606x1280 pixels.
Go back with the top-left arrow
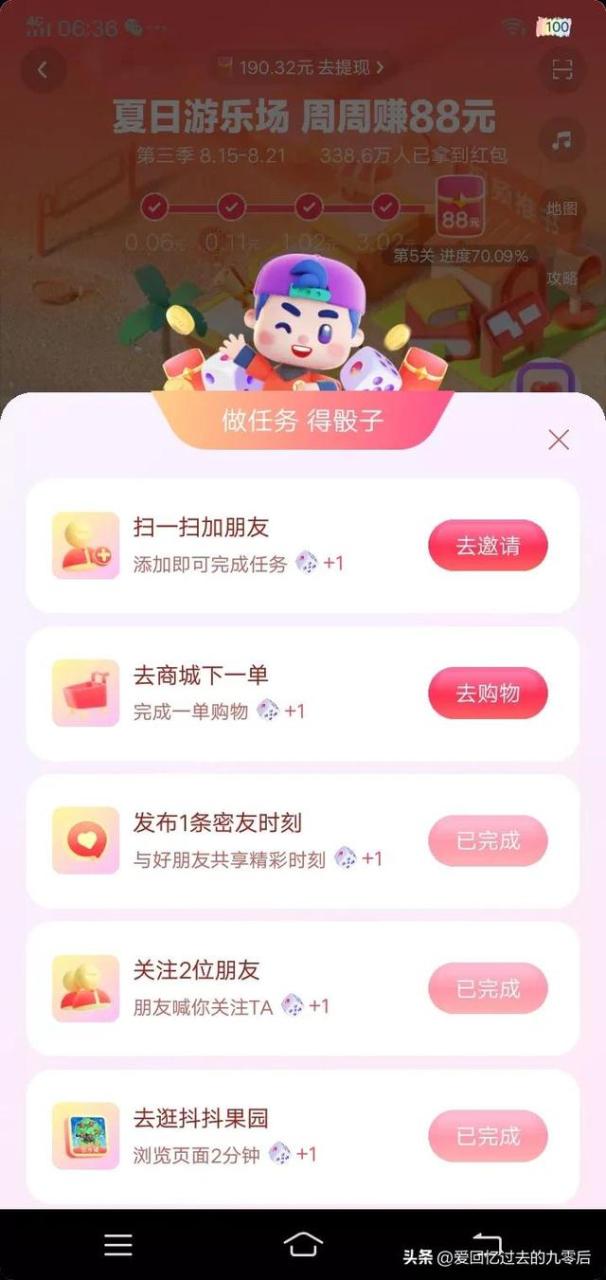pos(43,70)
